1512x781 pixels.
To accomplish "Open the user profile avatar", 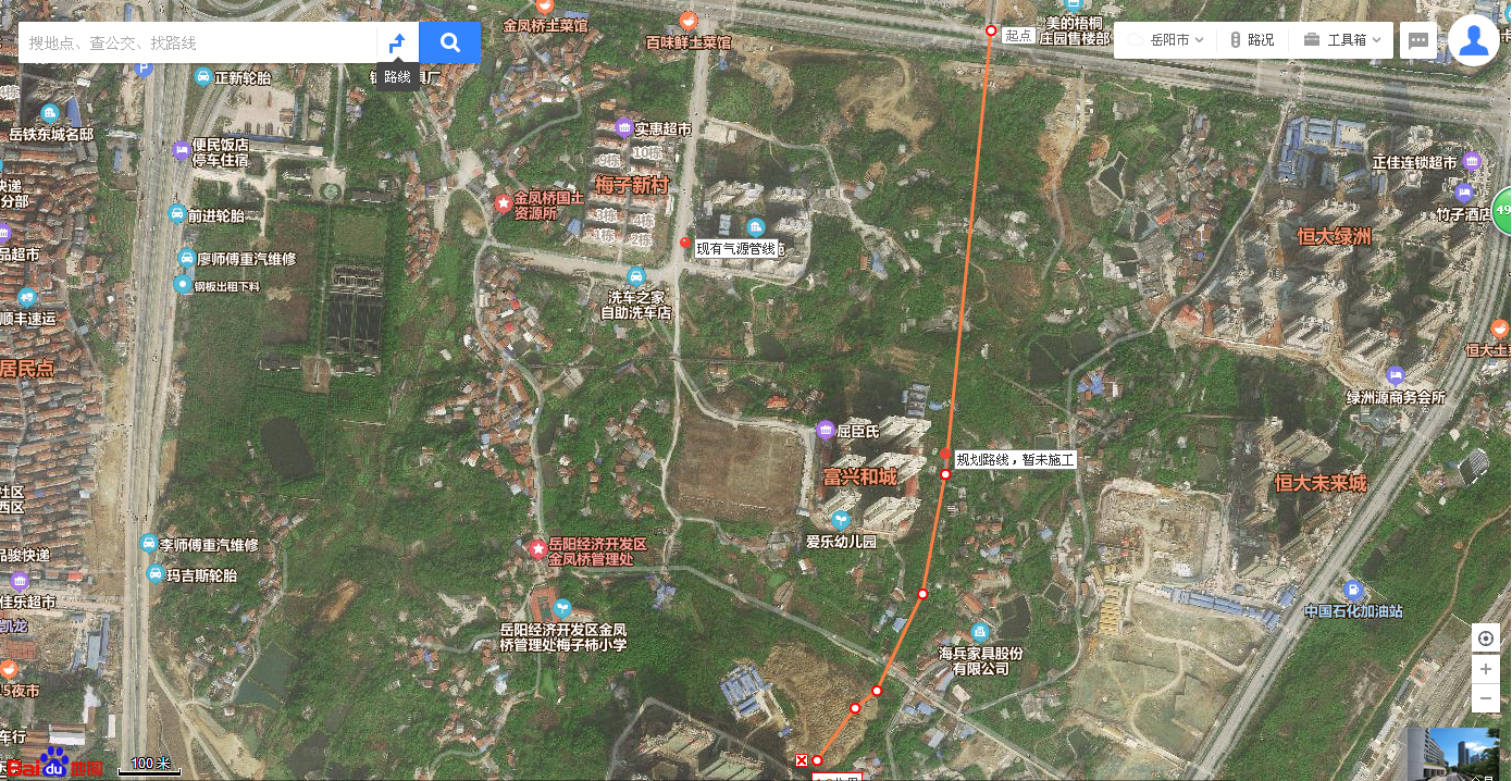I will pos(1473,41).
